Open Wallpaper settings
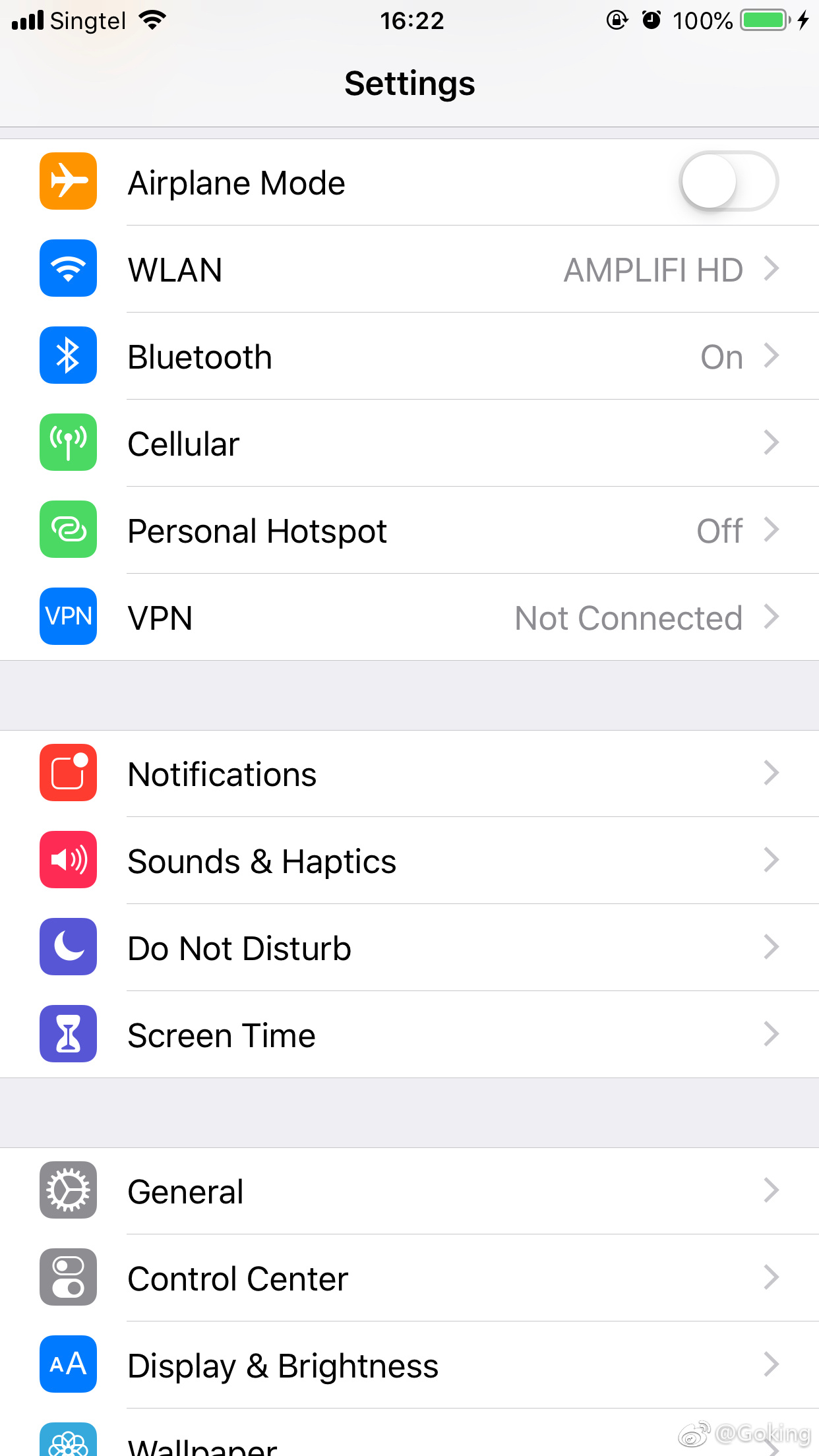The height and width of the screenshot is (1456, 819). point(409,1433)
